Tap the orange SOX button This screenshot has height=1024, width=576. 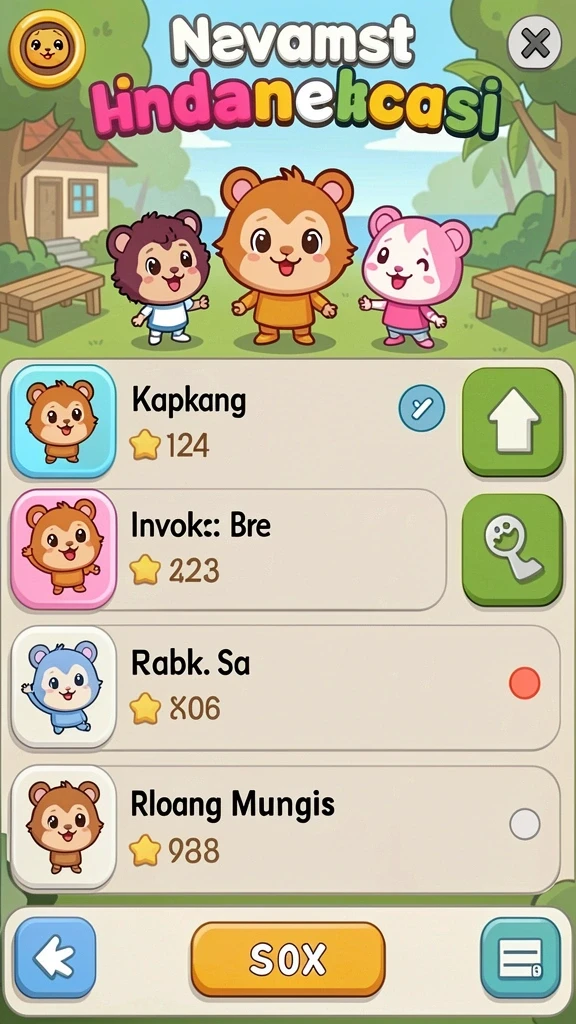pos(288,959)
